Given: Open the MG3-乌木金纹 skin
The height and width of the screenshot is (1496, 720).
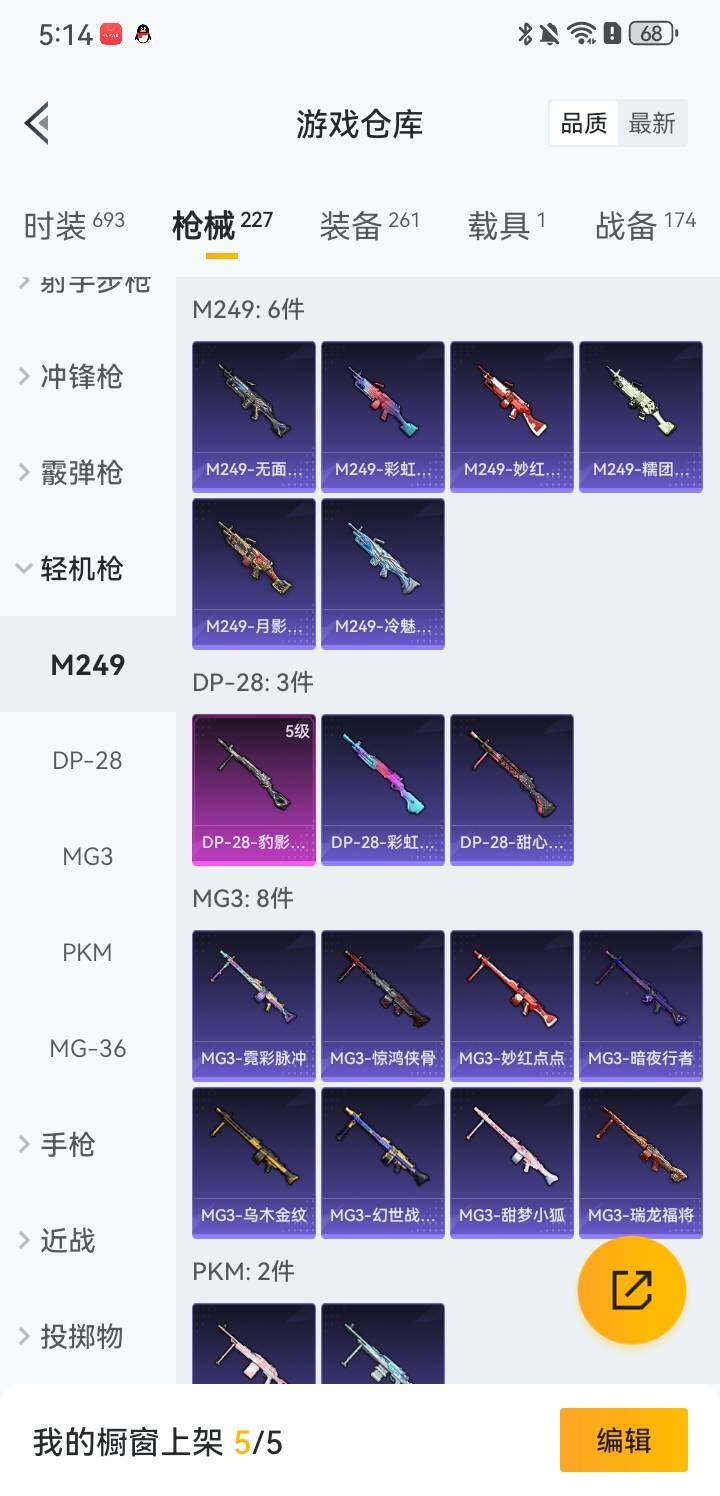Looking at the screenshot, I should pos(254,1162).
